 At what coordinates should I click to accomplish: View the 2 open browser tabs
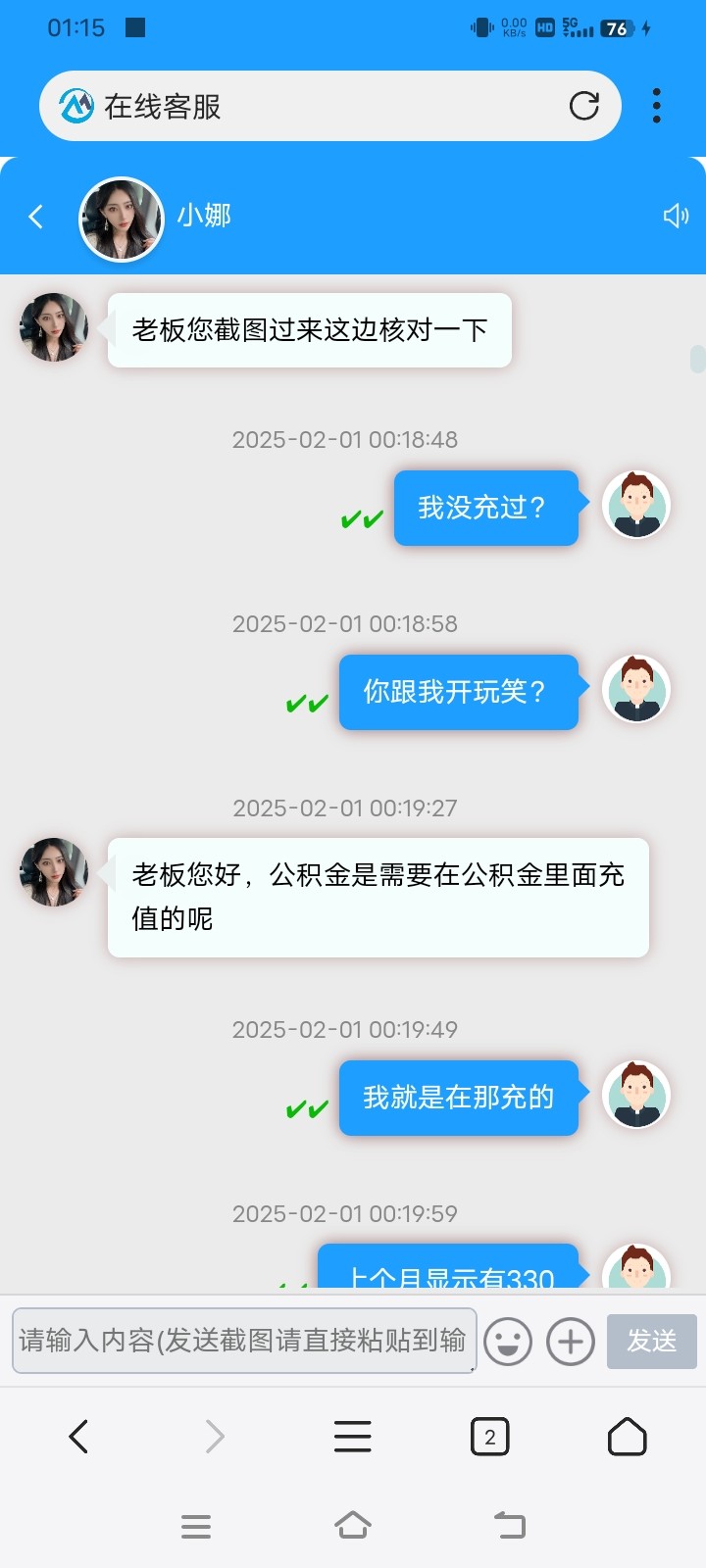click(x=489, y=1437)
